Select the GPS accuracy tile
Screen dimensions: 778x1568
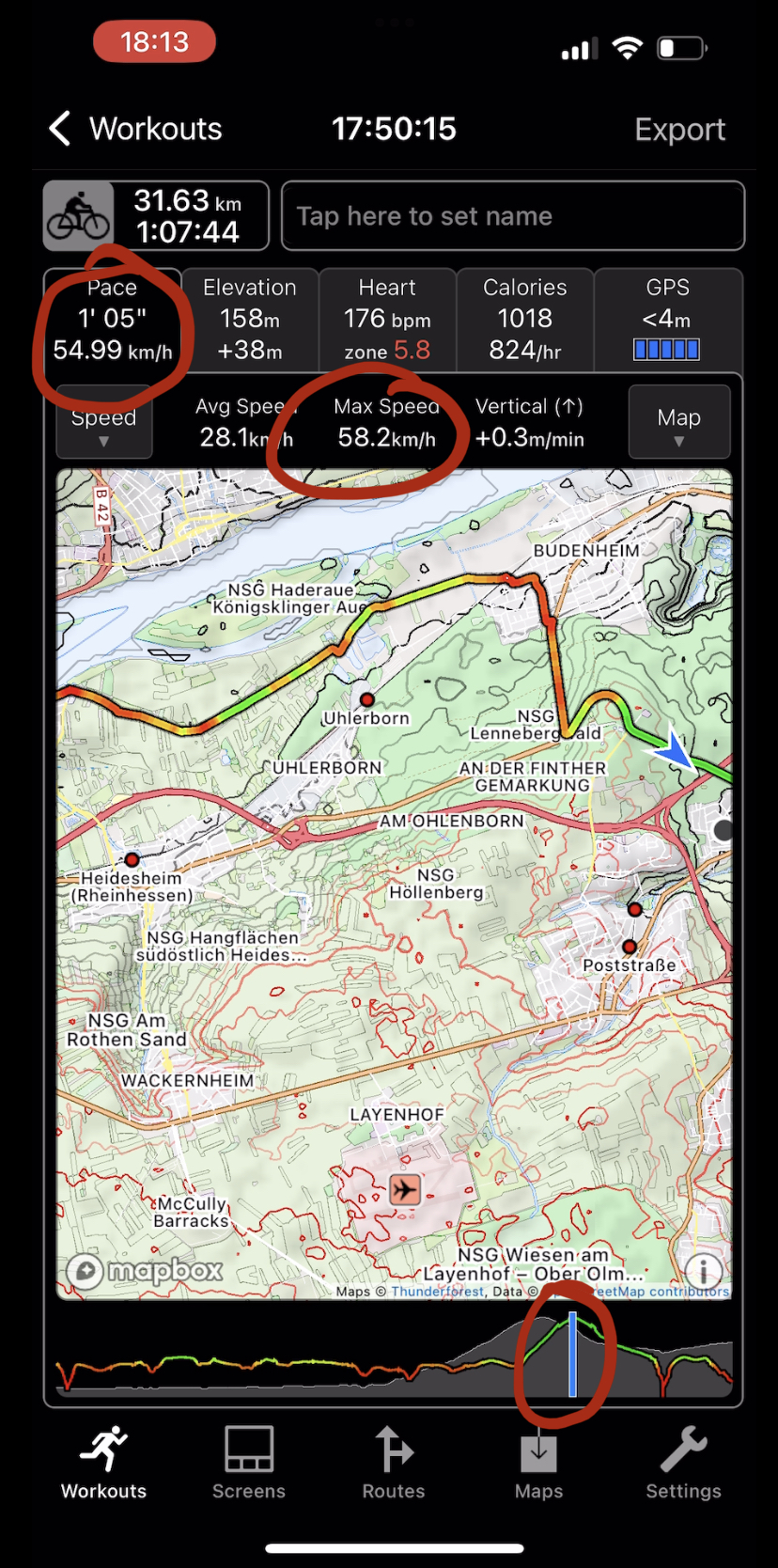668,320
